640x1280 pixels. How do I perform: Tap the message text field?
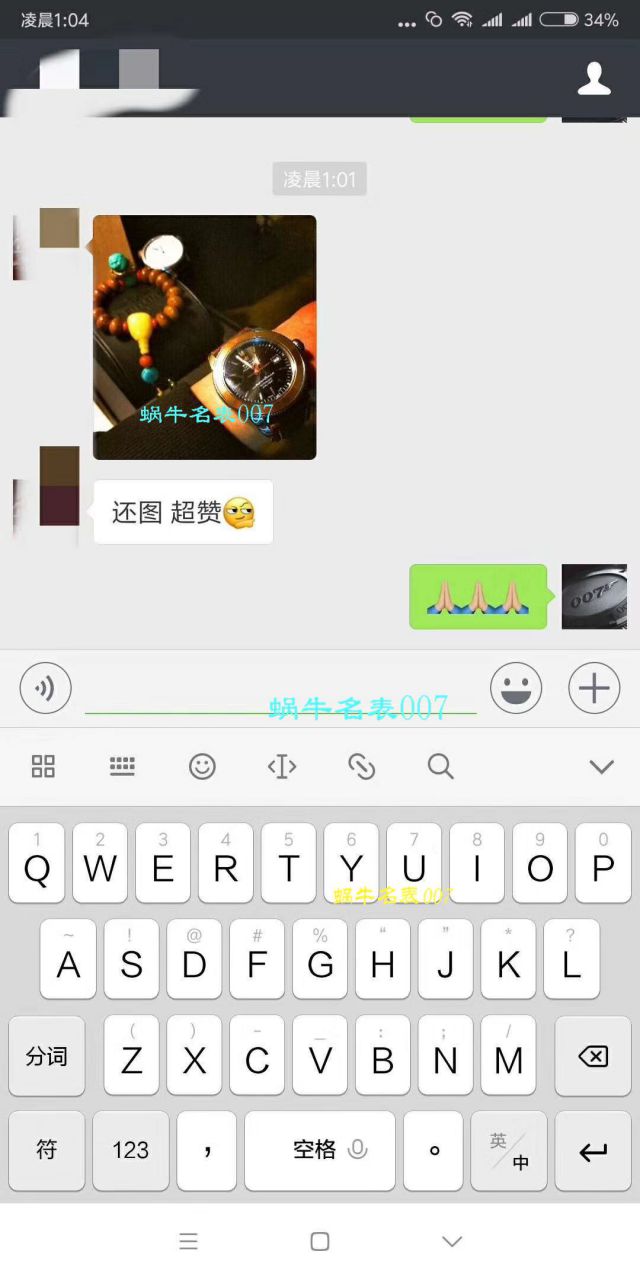(x=280, y=690)
